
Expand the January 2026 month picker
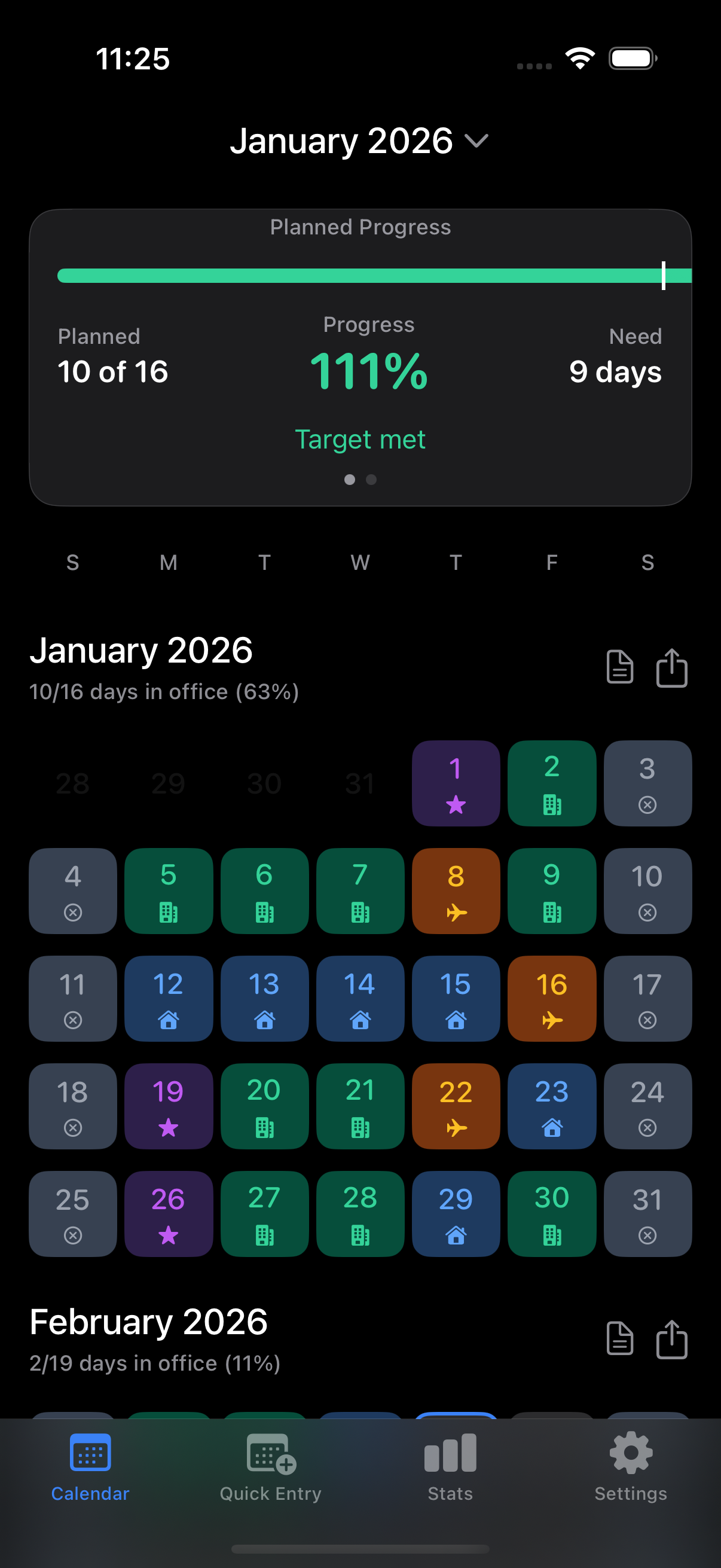[360, 141]
